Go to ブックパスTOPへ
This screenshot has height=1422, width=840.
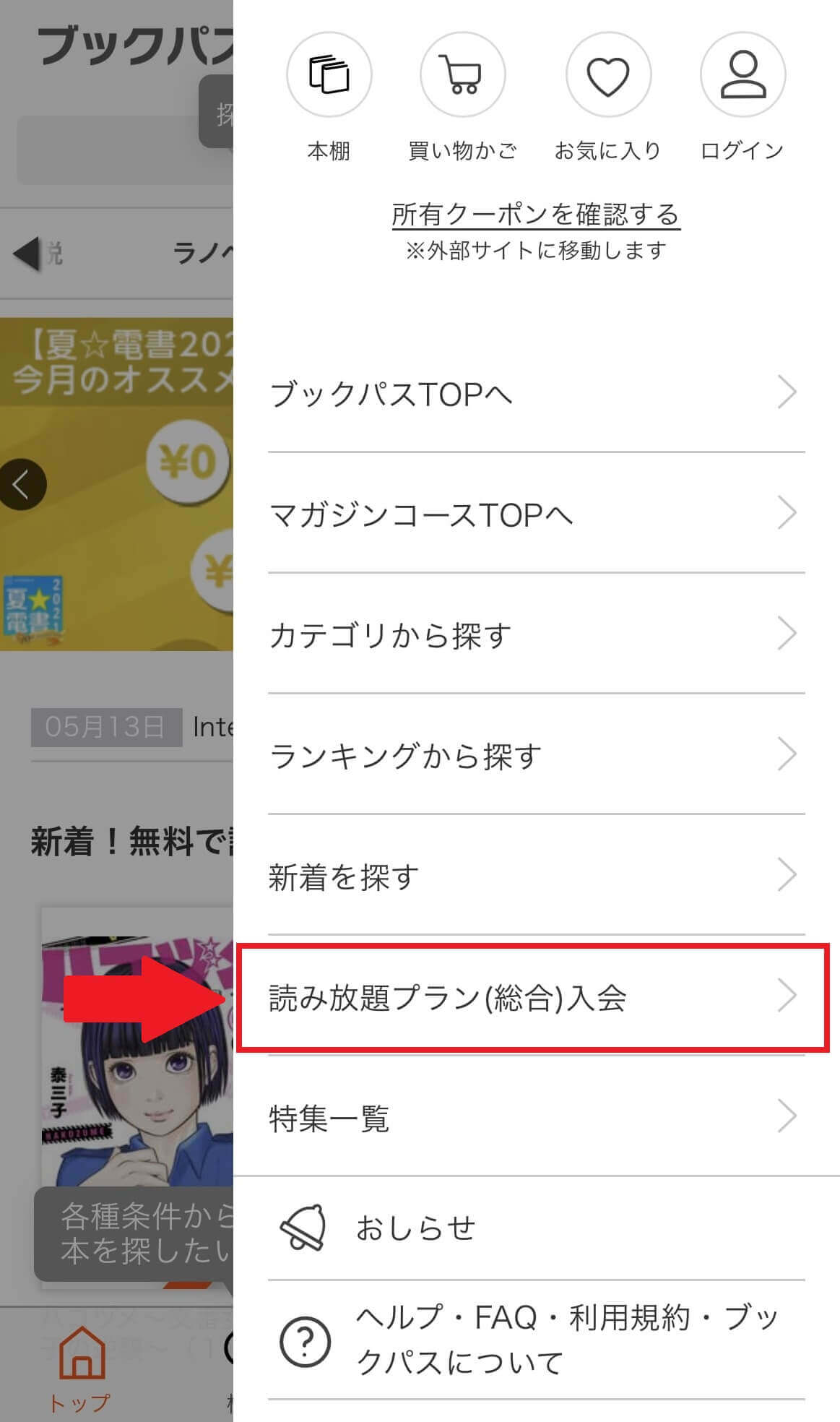[x=536, y=394]
